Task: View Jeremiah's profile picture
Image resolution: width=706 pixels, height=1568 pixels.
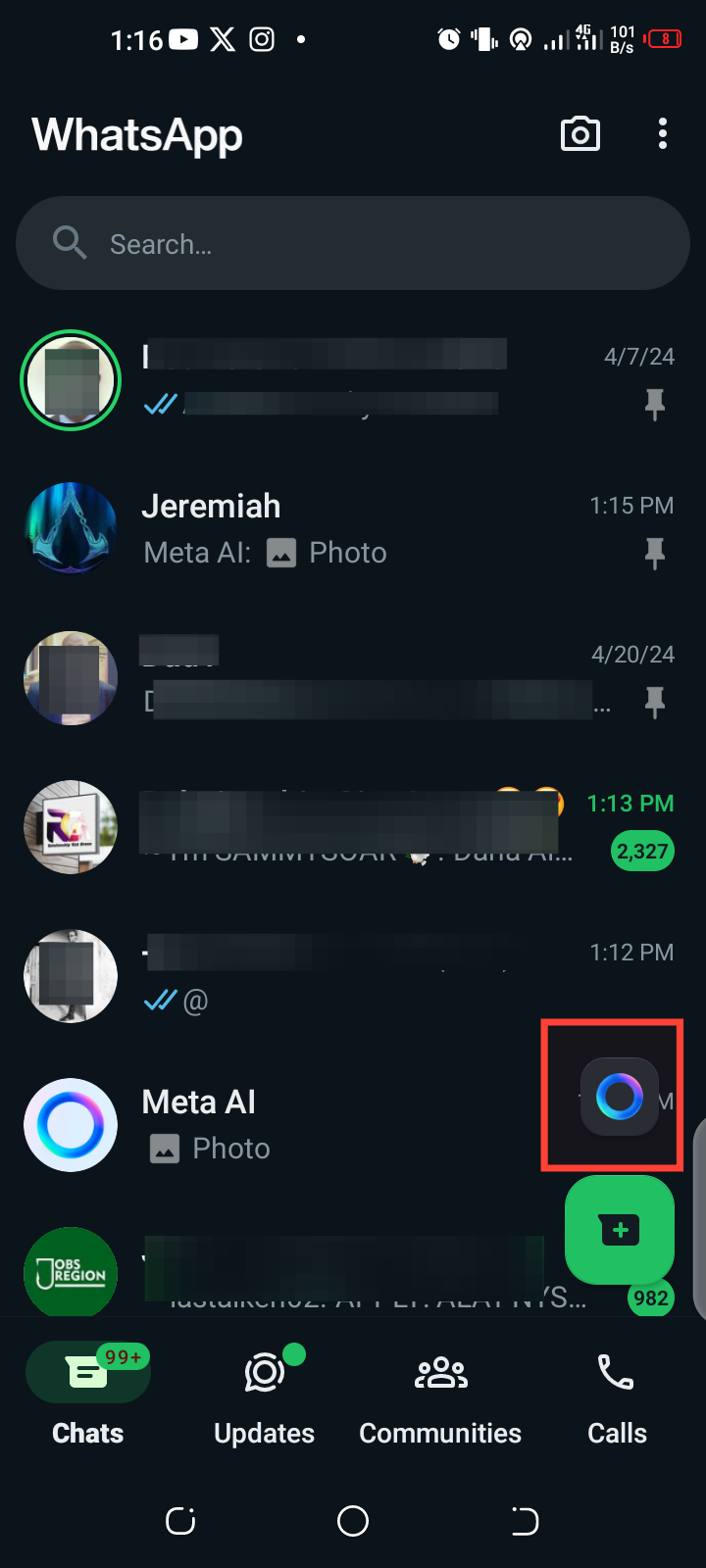Action: pos(71,529)
